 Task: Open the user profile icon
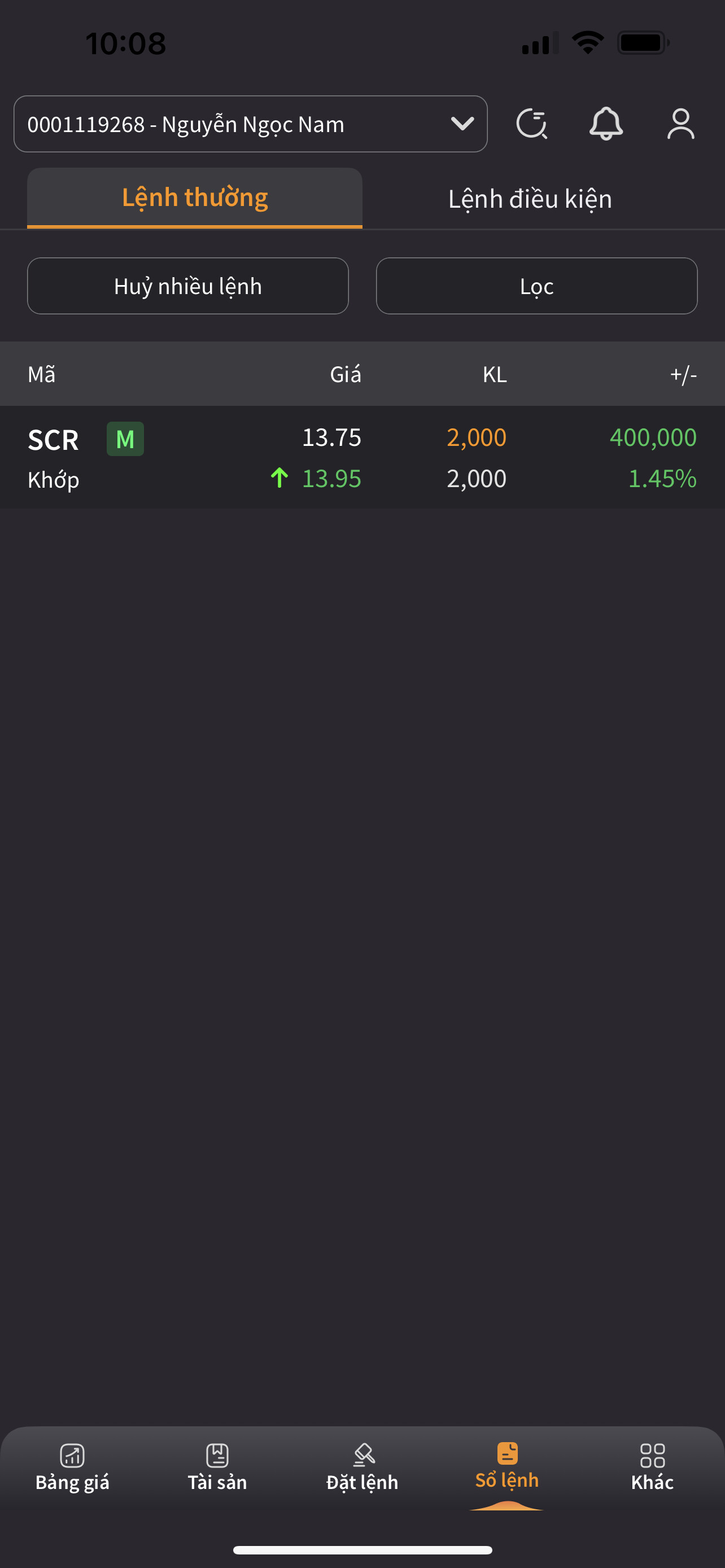click(680, 124)
